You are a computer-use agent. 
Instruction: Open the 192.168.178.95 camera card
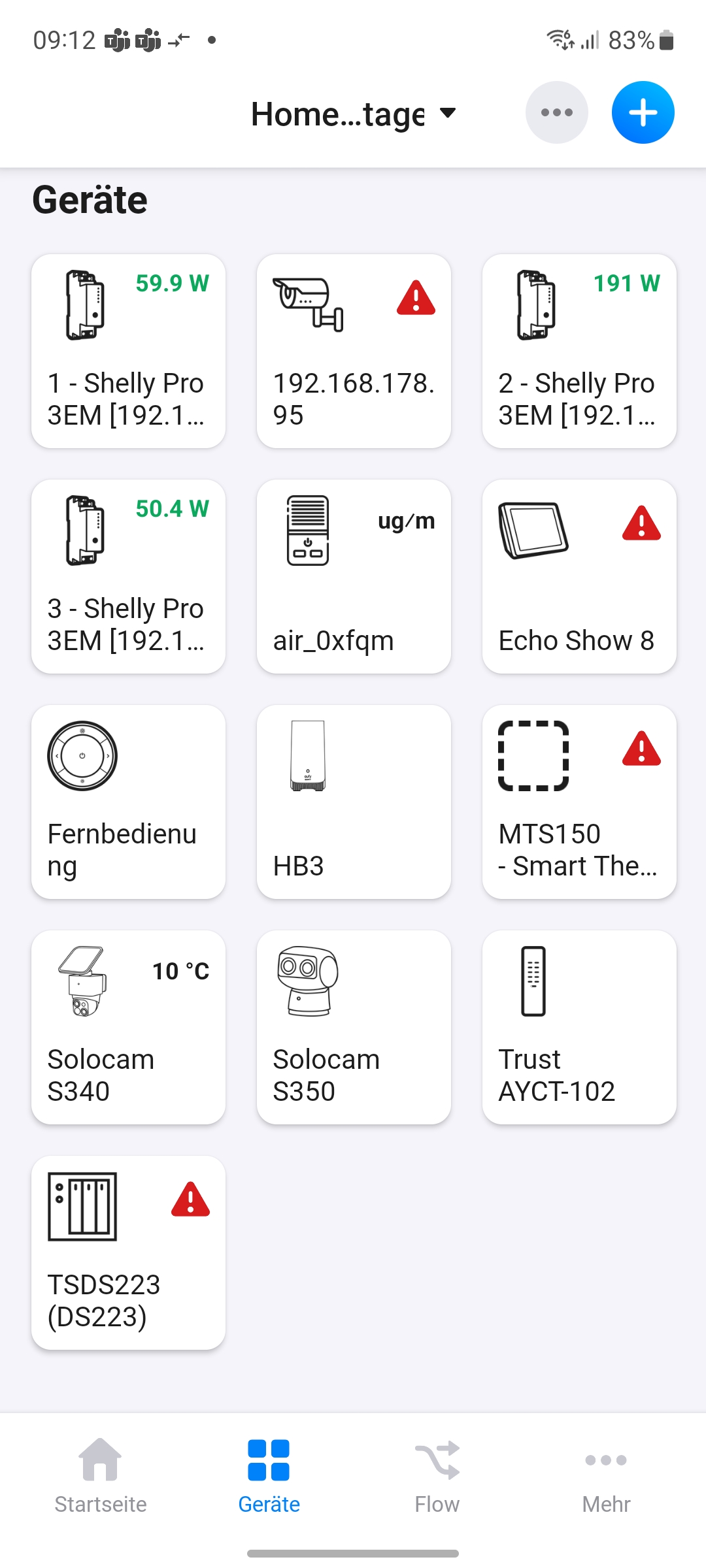coord(354,351)
